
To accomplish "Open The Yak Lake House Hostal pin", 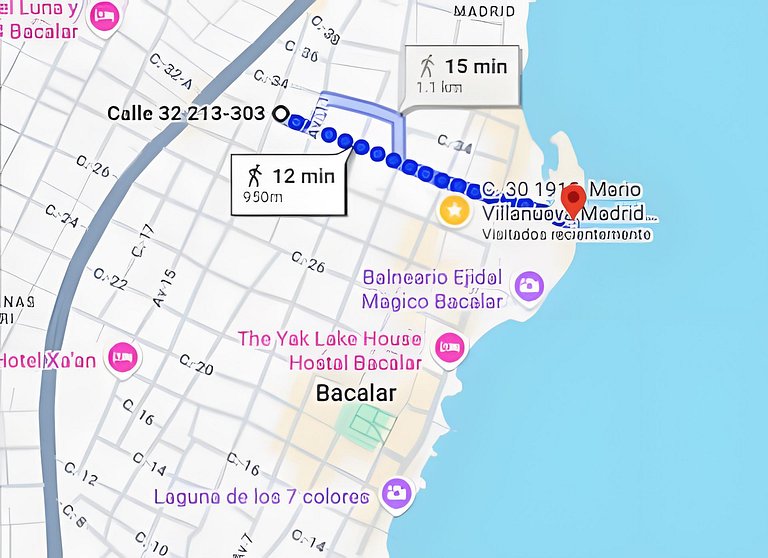I will [450, 349].
